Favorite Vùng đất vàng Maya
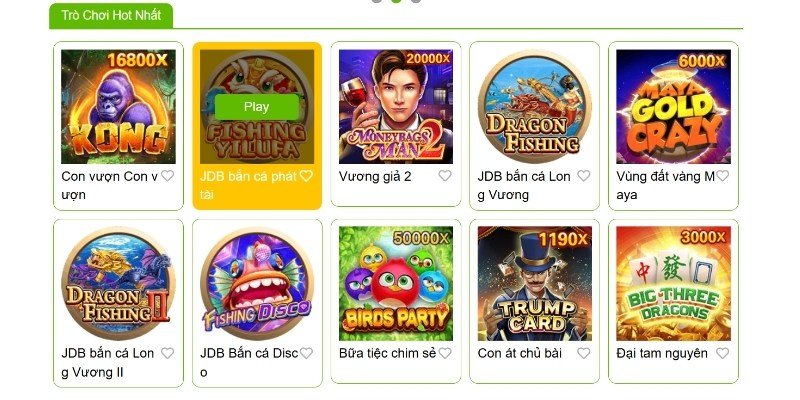The height and width of the screenshot is (400, 800). (722, 176)
